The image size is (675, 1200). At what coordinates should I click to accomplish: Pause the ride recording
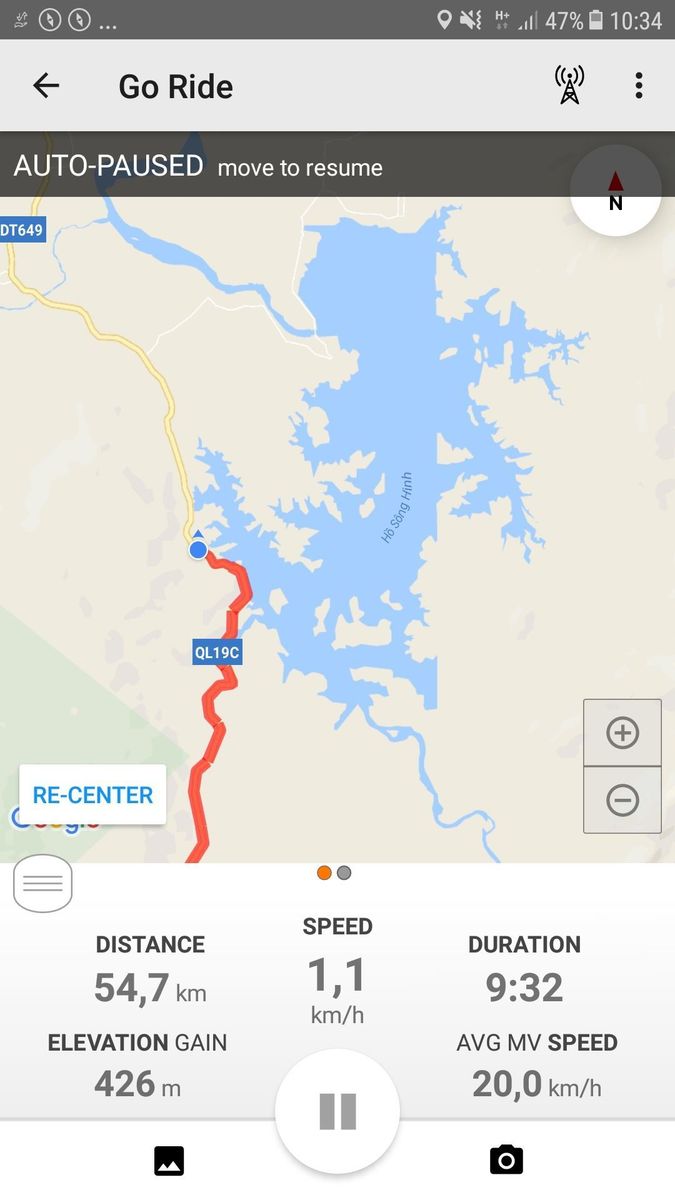click(337, 1111)
